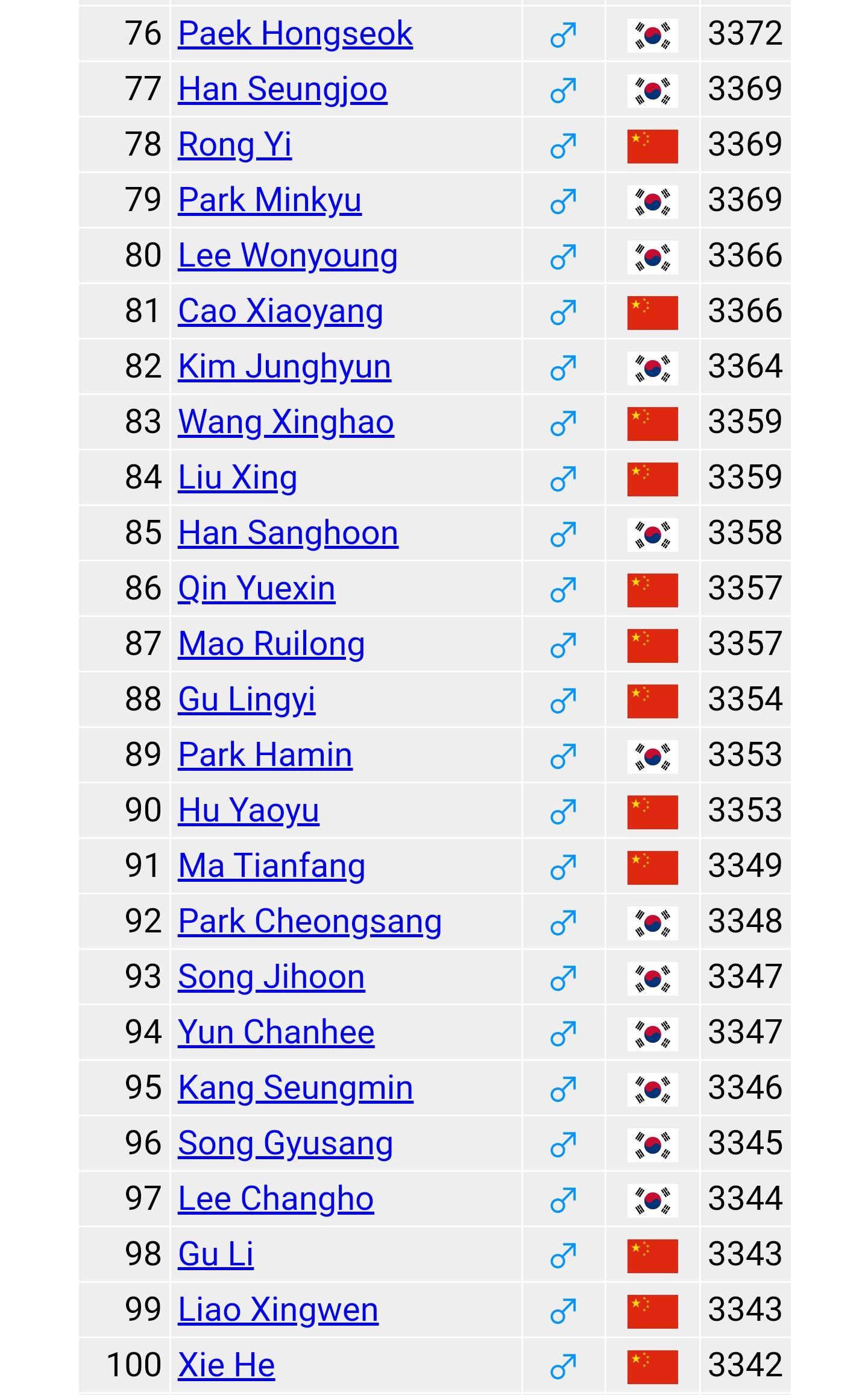Open Qin Yuexin's player page

pyautogui.click(x=256, y=589)
